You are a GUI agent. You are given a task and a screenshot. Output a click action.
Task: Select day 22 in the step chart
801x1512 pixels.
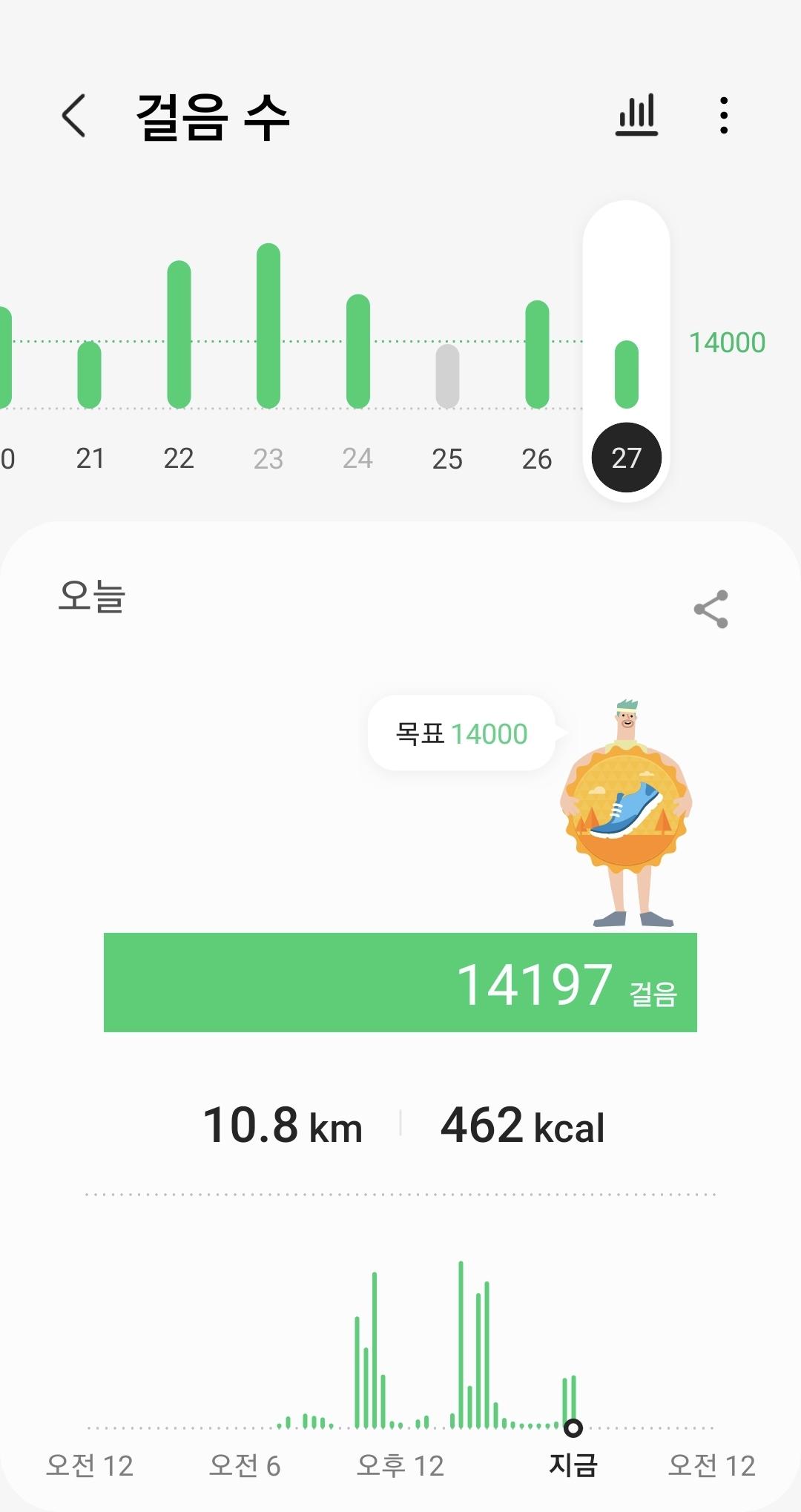[179, 458]
